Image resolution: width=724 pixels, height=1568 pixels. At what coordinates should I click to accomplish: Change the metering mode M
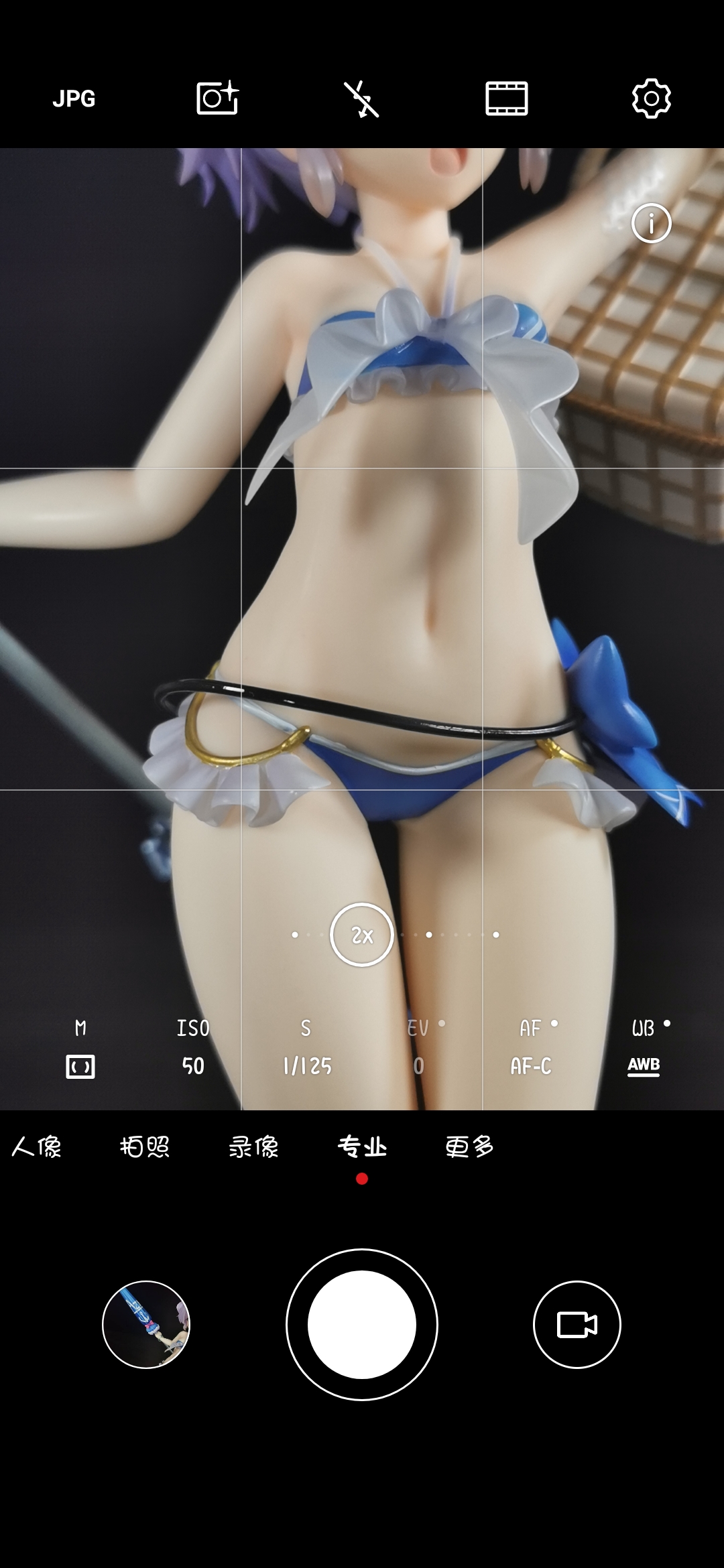[x=80, y=1048]
